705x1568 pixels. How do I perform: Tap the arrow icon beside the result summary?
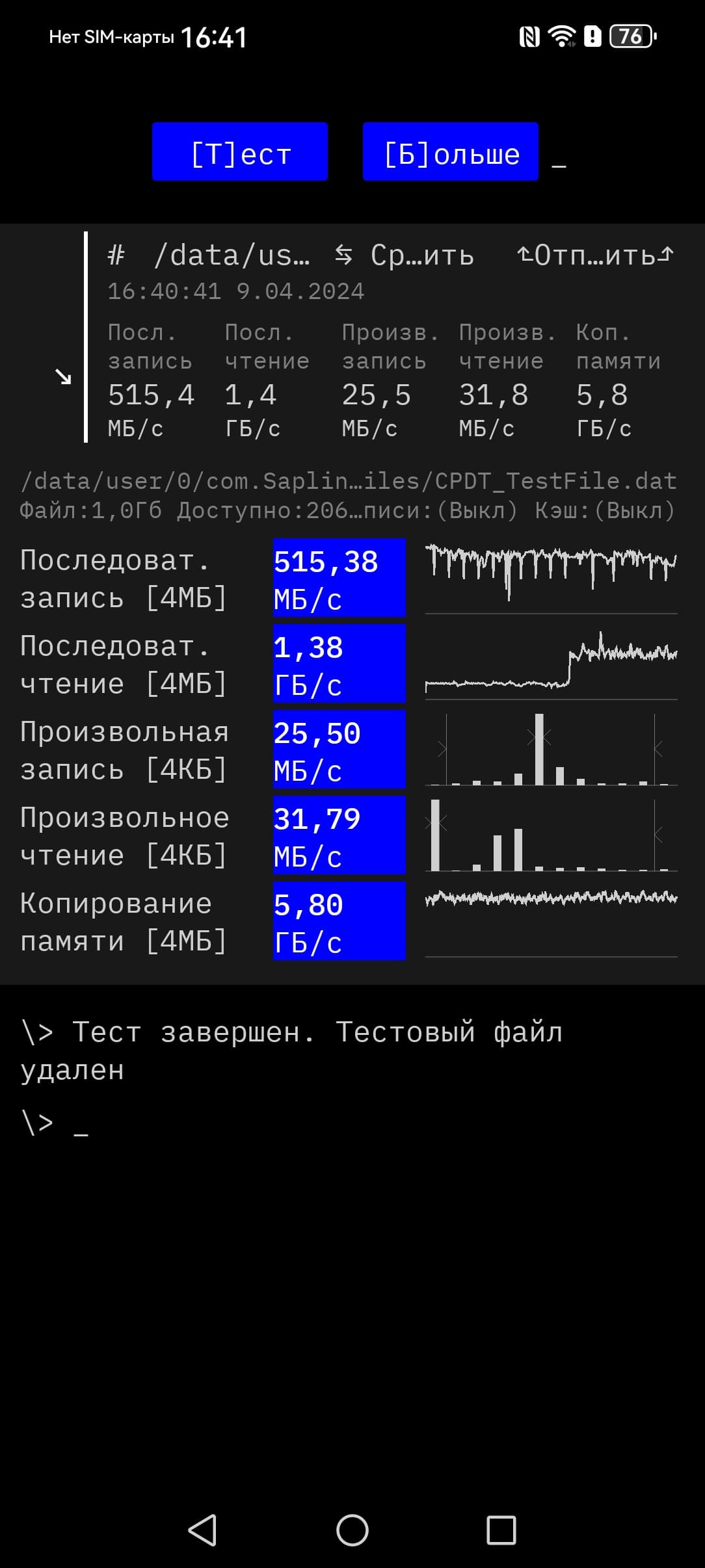click(63, 376)
